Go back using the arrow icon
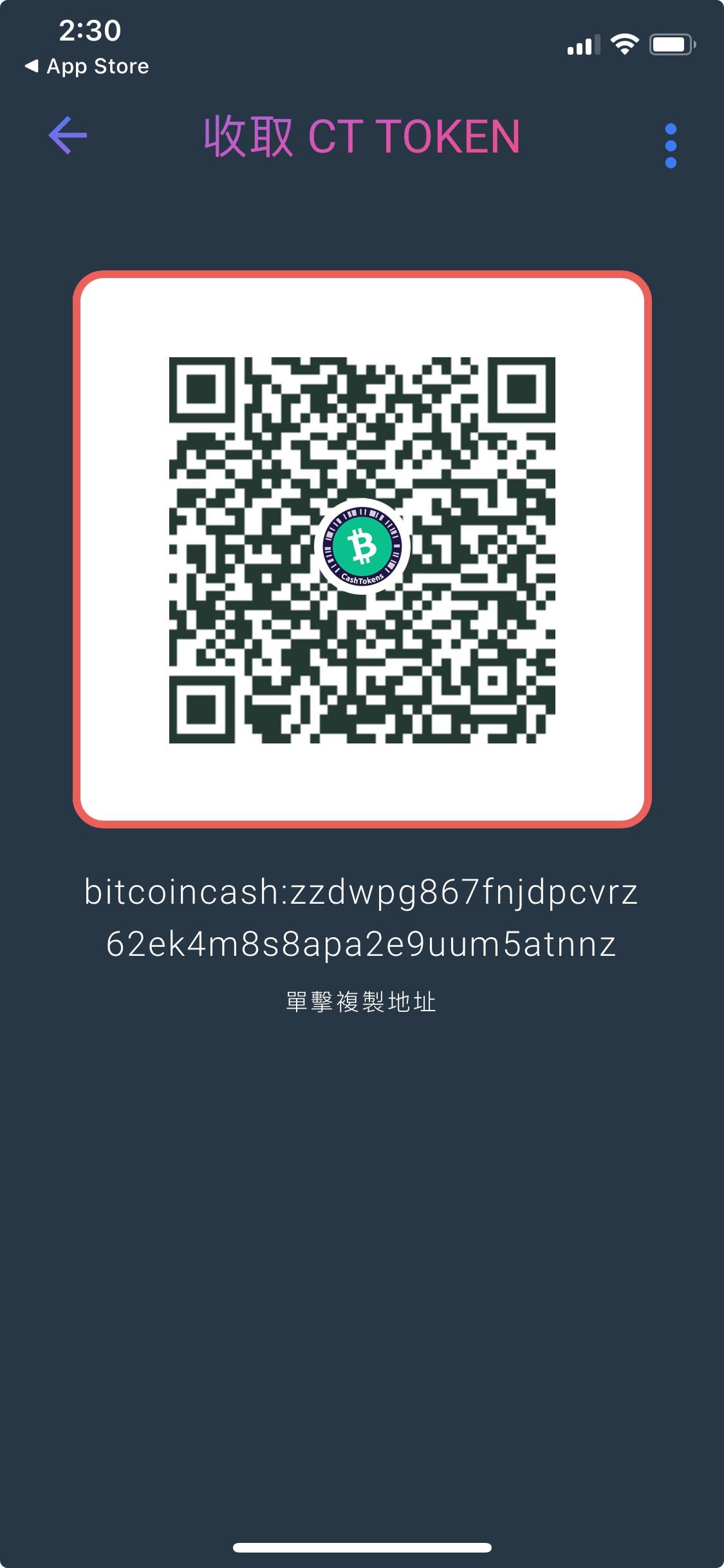This screenshot has height=1568, width=724. coord(68,135)
